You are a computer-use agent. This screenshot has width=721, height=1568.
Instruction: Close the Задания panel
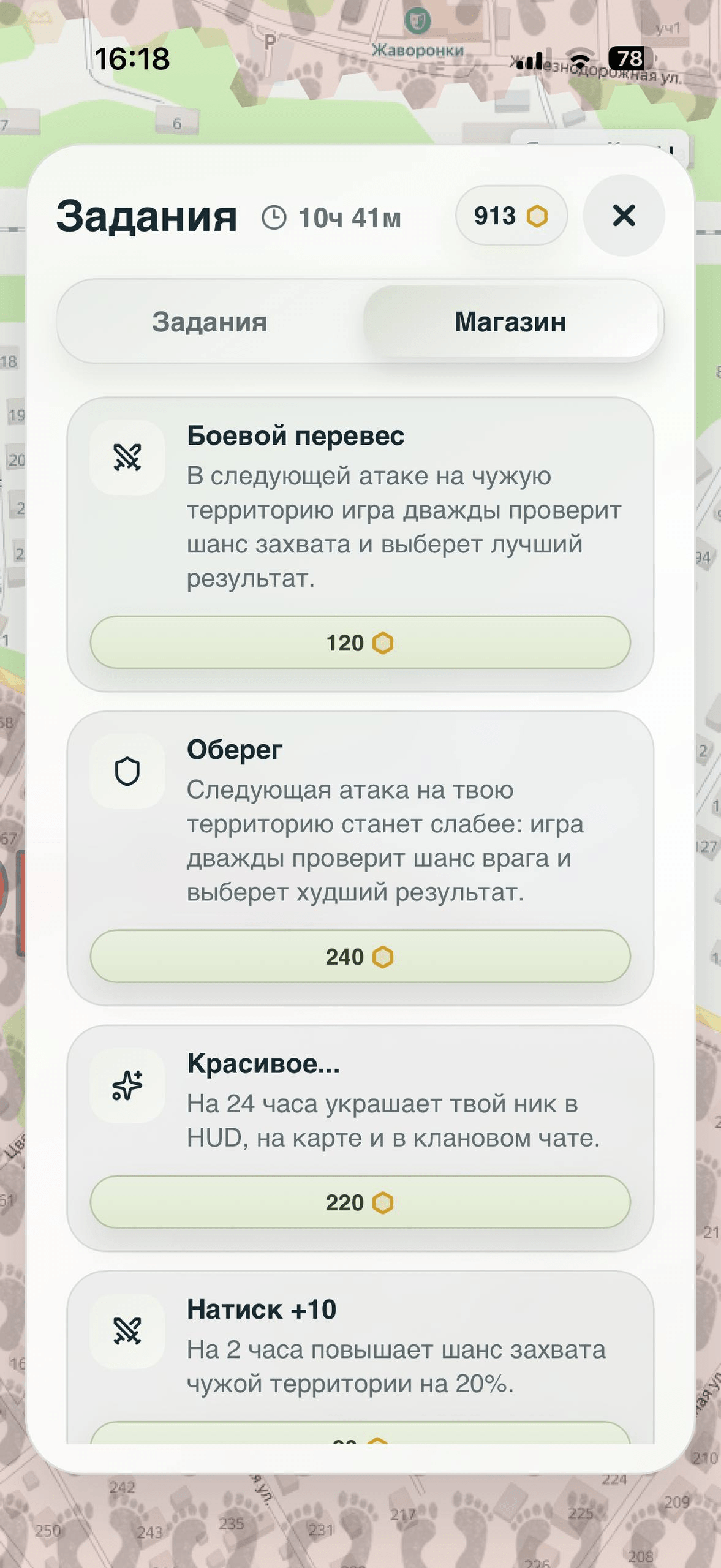tap(624, 216)
